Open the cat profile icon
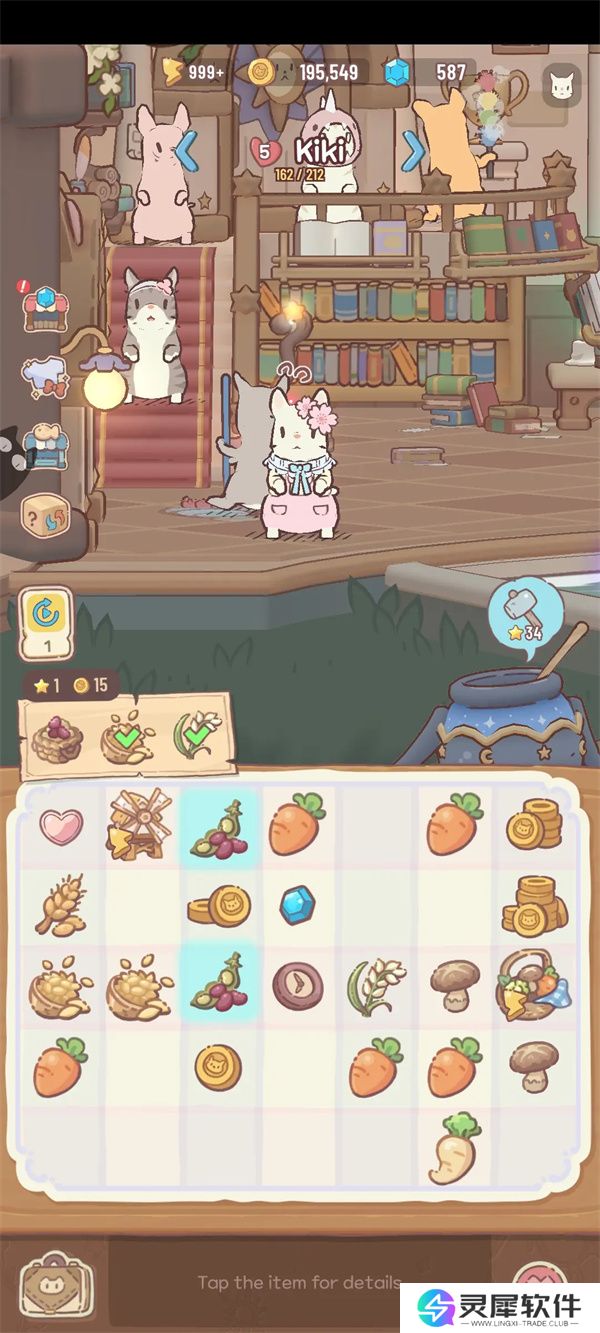 pos(561,87)
